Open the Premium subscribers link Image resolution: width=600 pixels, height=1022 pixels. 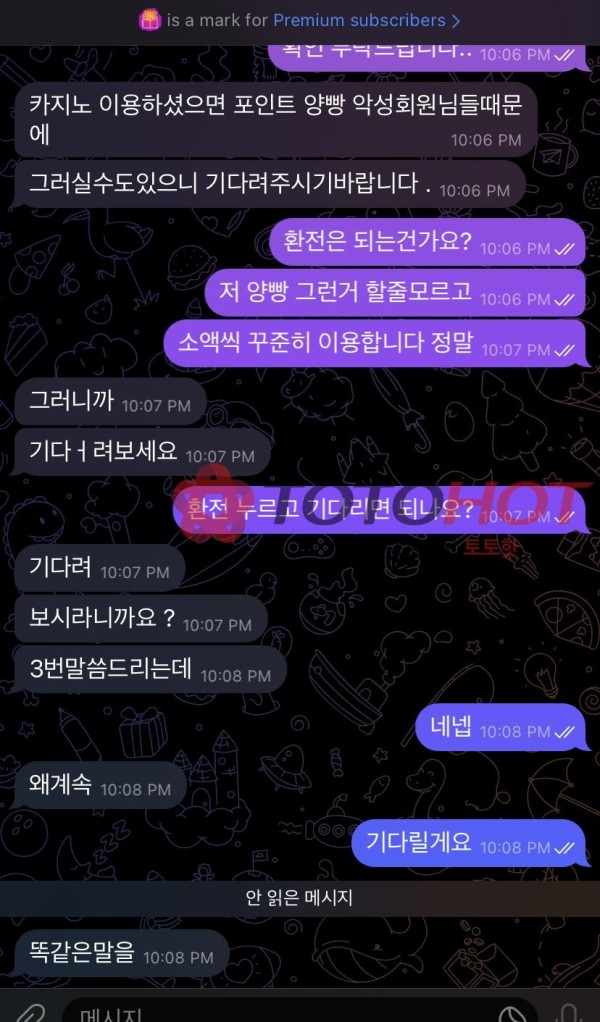pos(365,20)
